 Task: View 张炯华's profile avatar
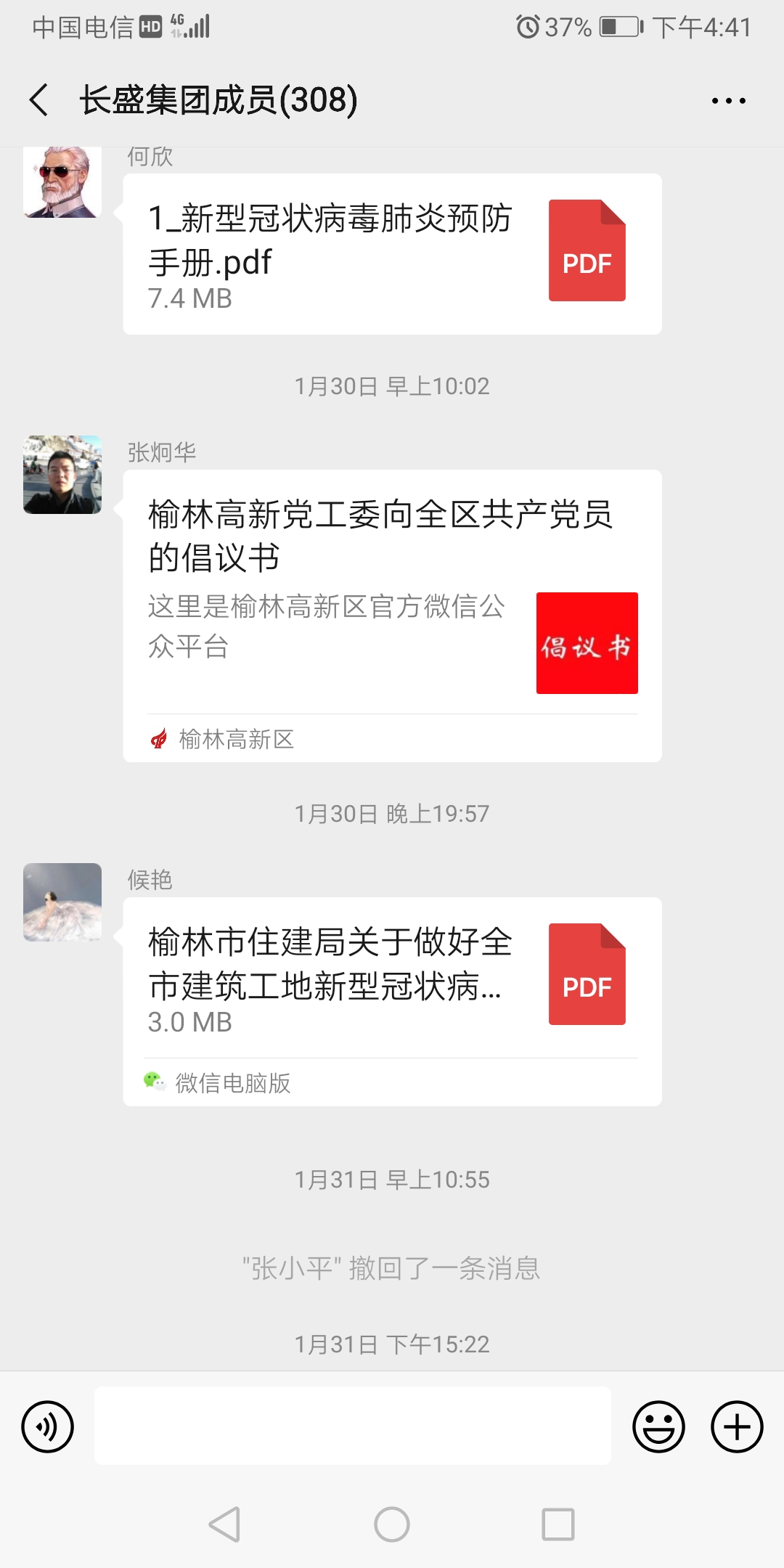[62, 475]
